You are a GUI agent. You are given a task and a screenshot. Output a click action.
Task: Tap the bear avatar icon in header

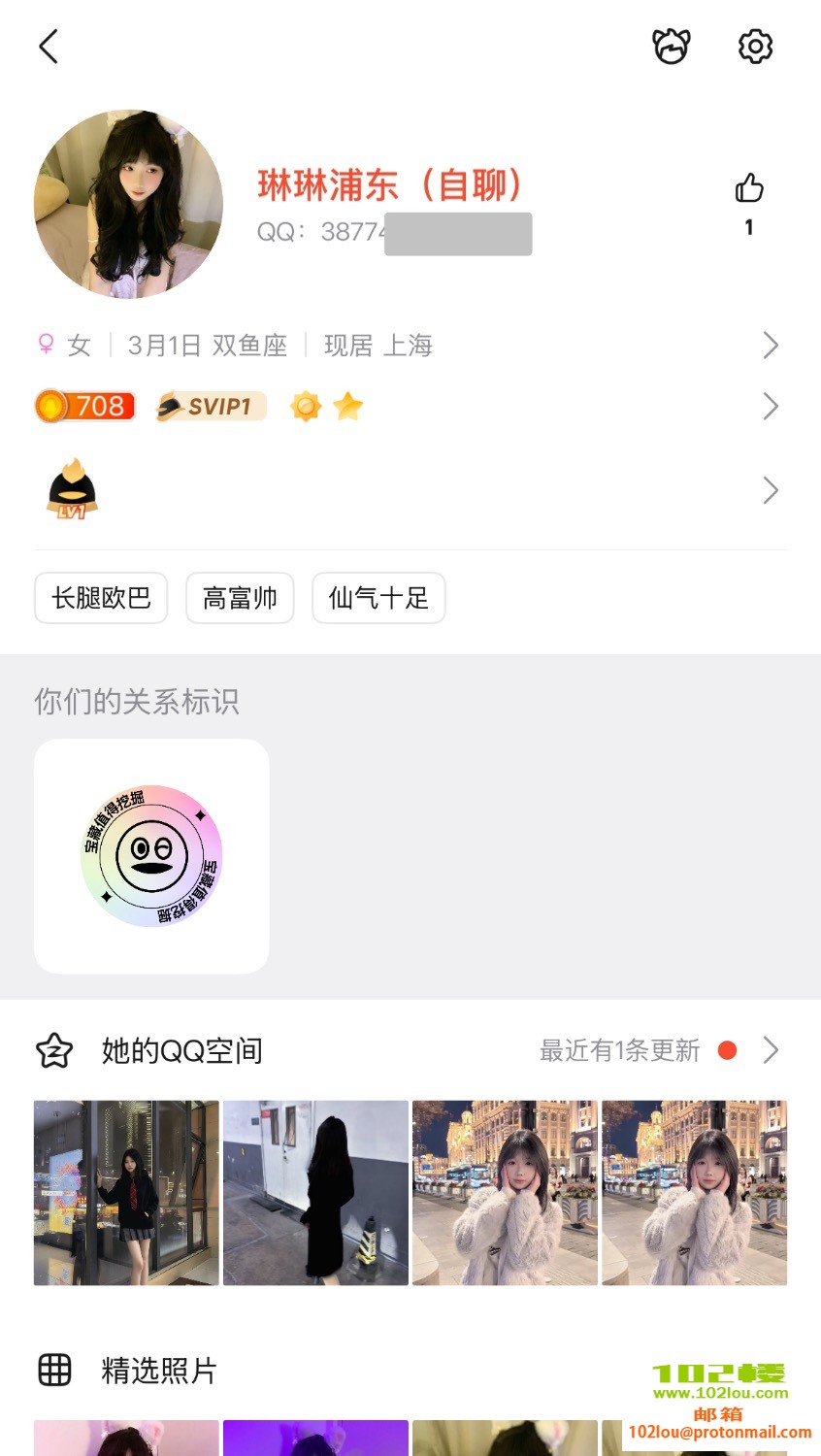pyautogui.click(x=671, y=47)
